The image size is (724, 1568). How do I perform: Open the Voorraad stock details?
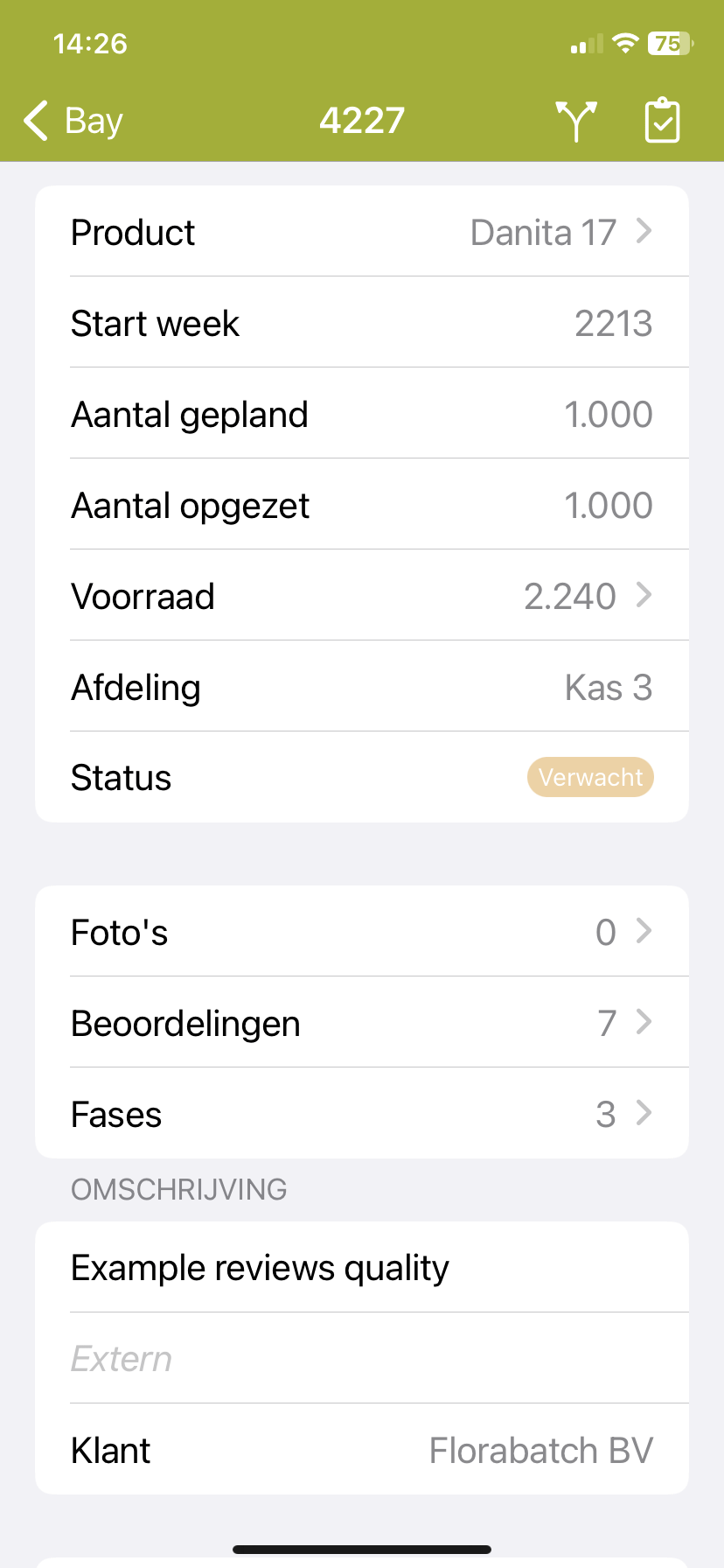pos(362,596)
